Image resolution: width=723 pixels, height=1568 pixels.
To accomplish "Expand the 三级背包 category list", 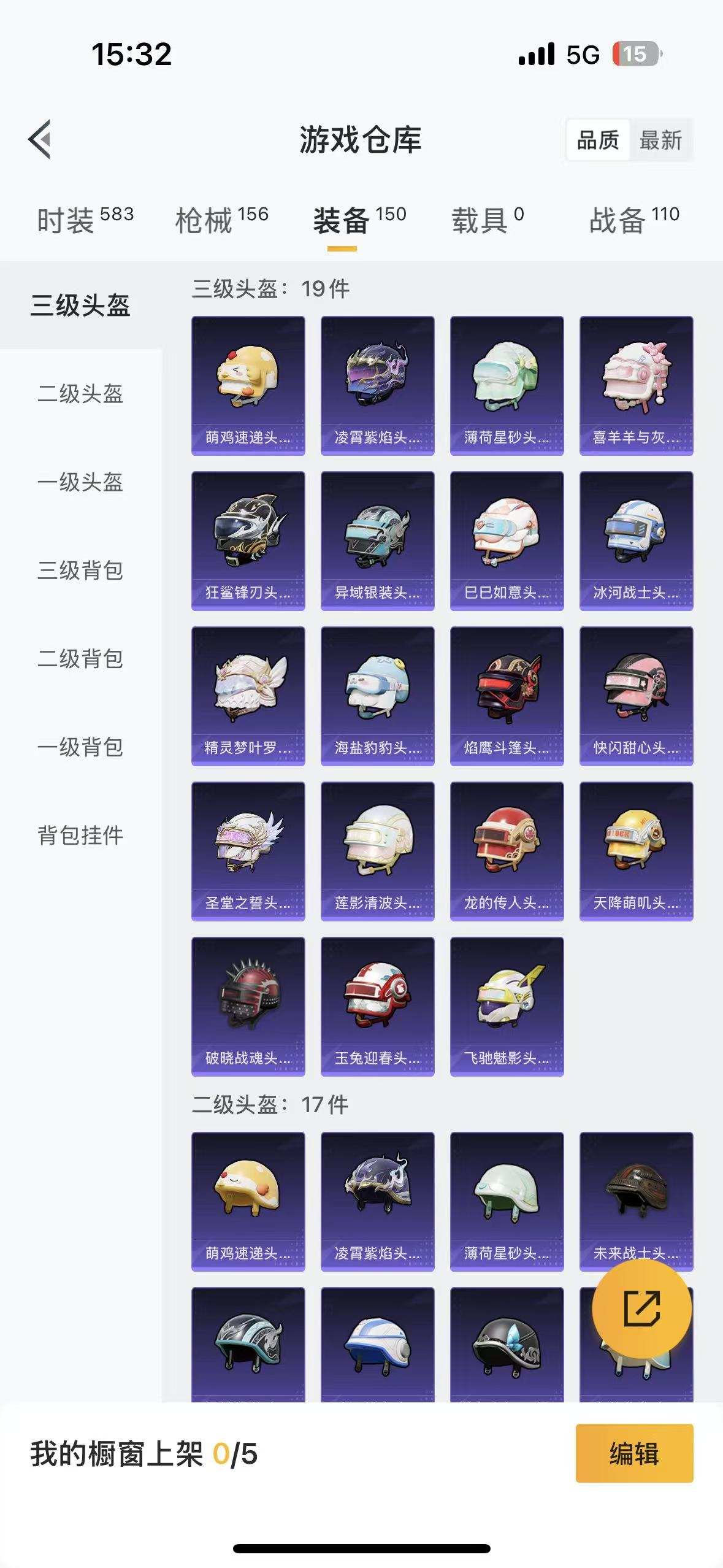I will pos(80,572).
